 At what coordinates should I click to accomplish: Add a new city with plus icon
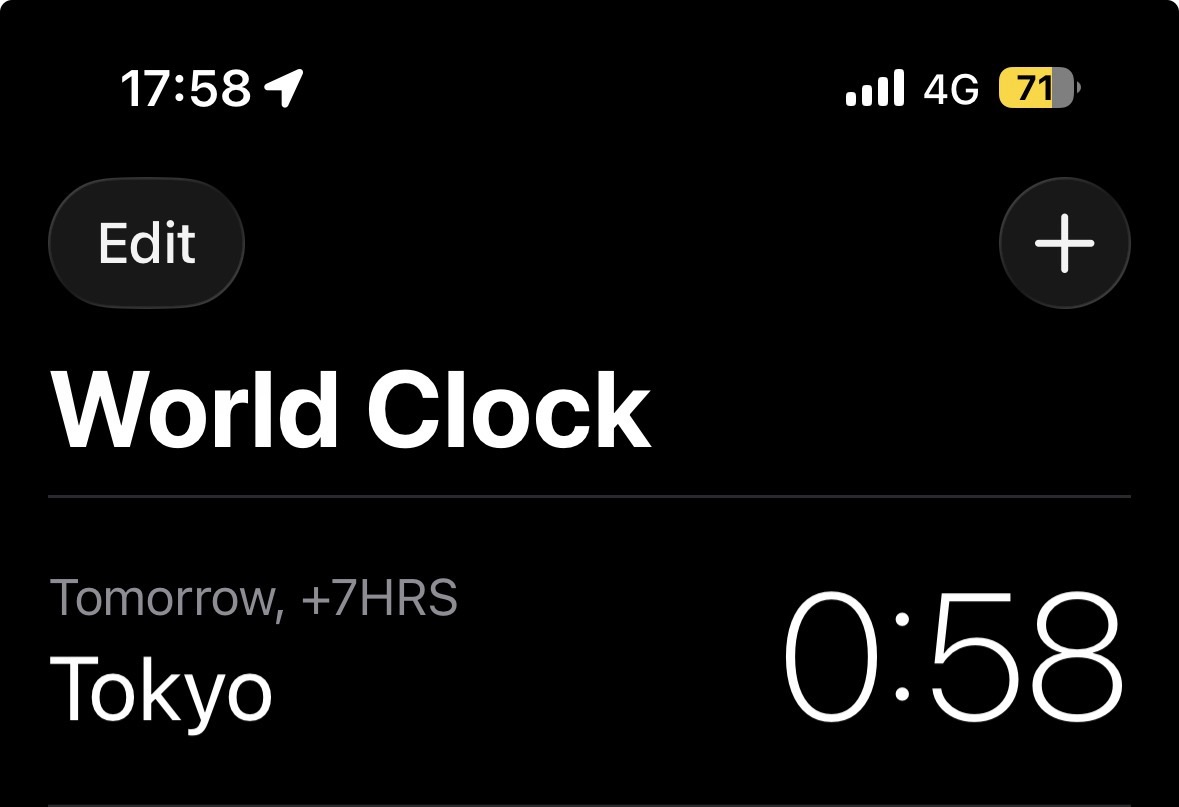pos(1064,243)
